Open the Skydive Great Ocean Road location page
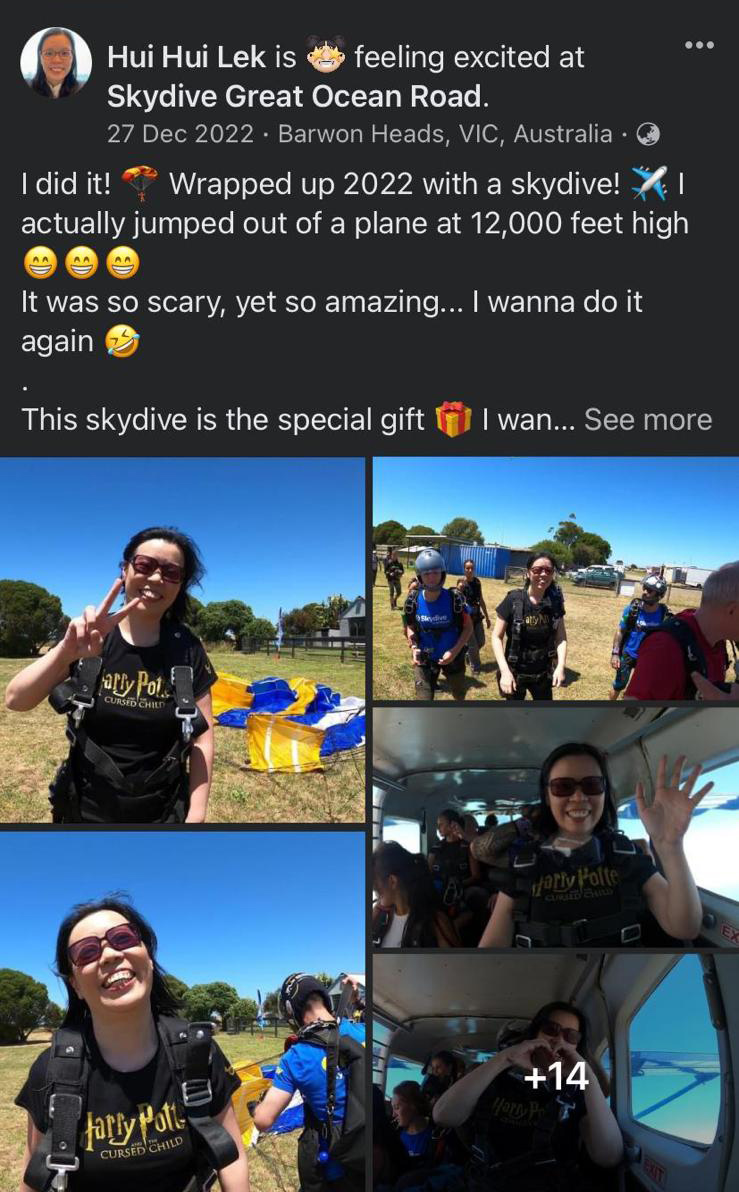 tap(296, 96)
